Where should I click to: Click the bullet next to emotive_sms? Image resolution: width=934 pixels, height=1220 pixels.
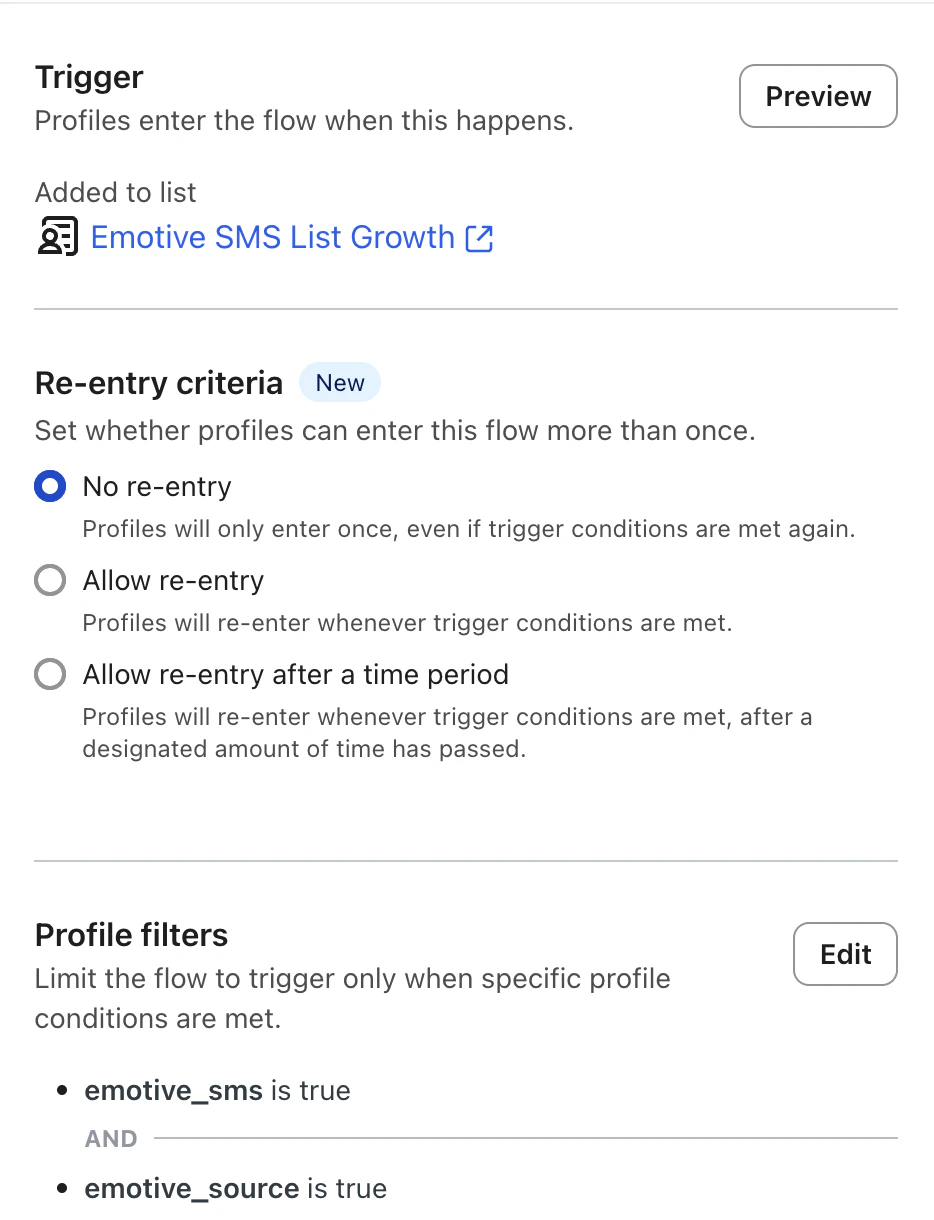point(62,1090)
